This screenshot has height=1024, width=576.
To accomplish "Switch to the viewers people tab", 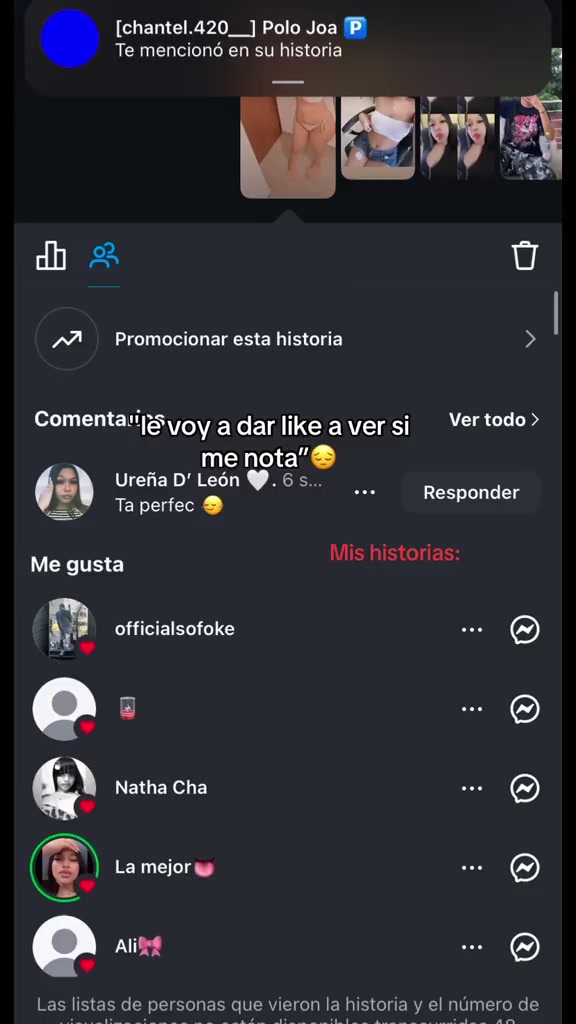I will click(104, 255).
